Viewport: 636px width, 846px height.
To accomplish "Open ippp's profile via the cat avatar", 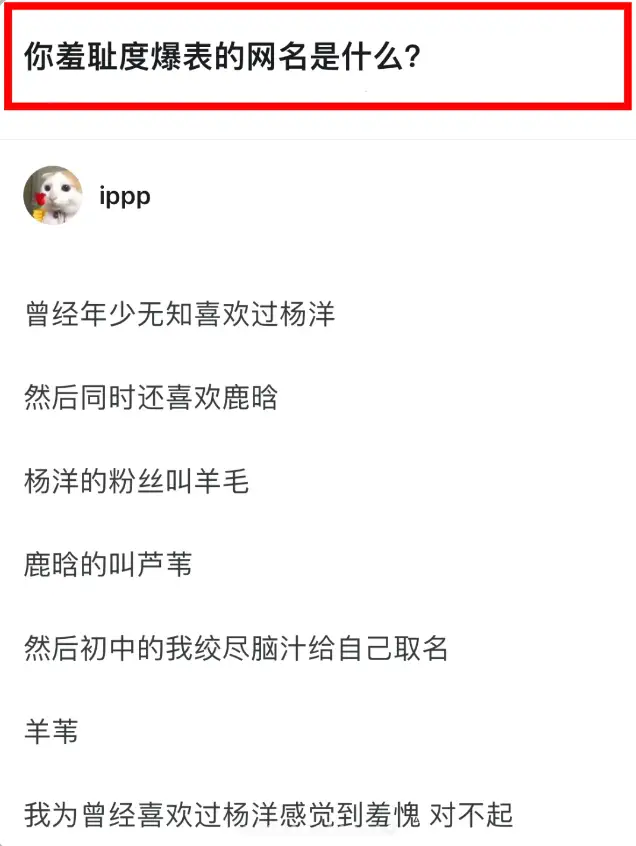I will pyautogui.click(x=53, y=195).
